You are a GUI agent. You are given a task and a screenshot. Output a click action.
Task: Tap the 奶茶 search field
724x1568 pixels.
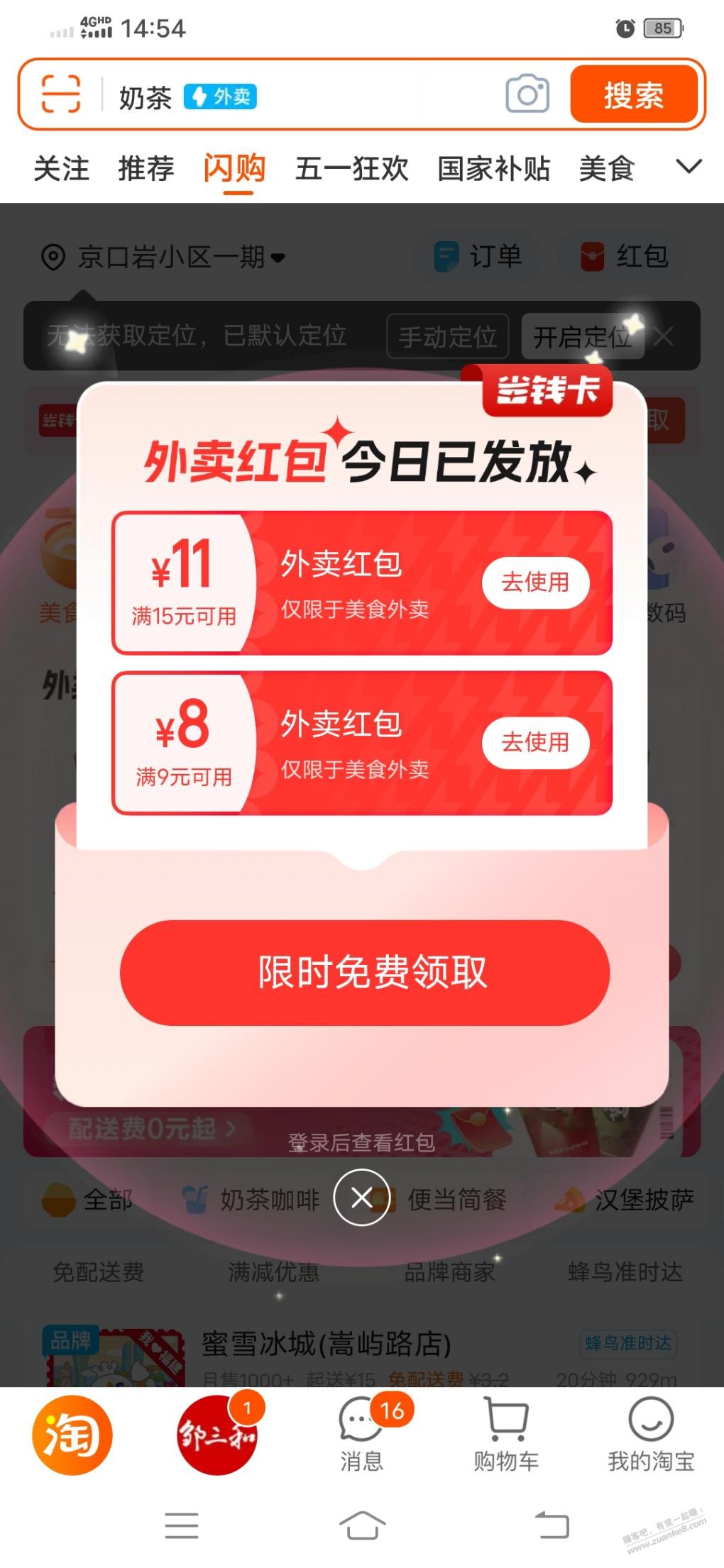[298, 96]
